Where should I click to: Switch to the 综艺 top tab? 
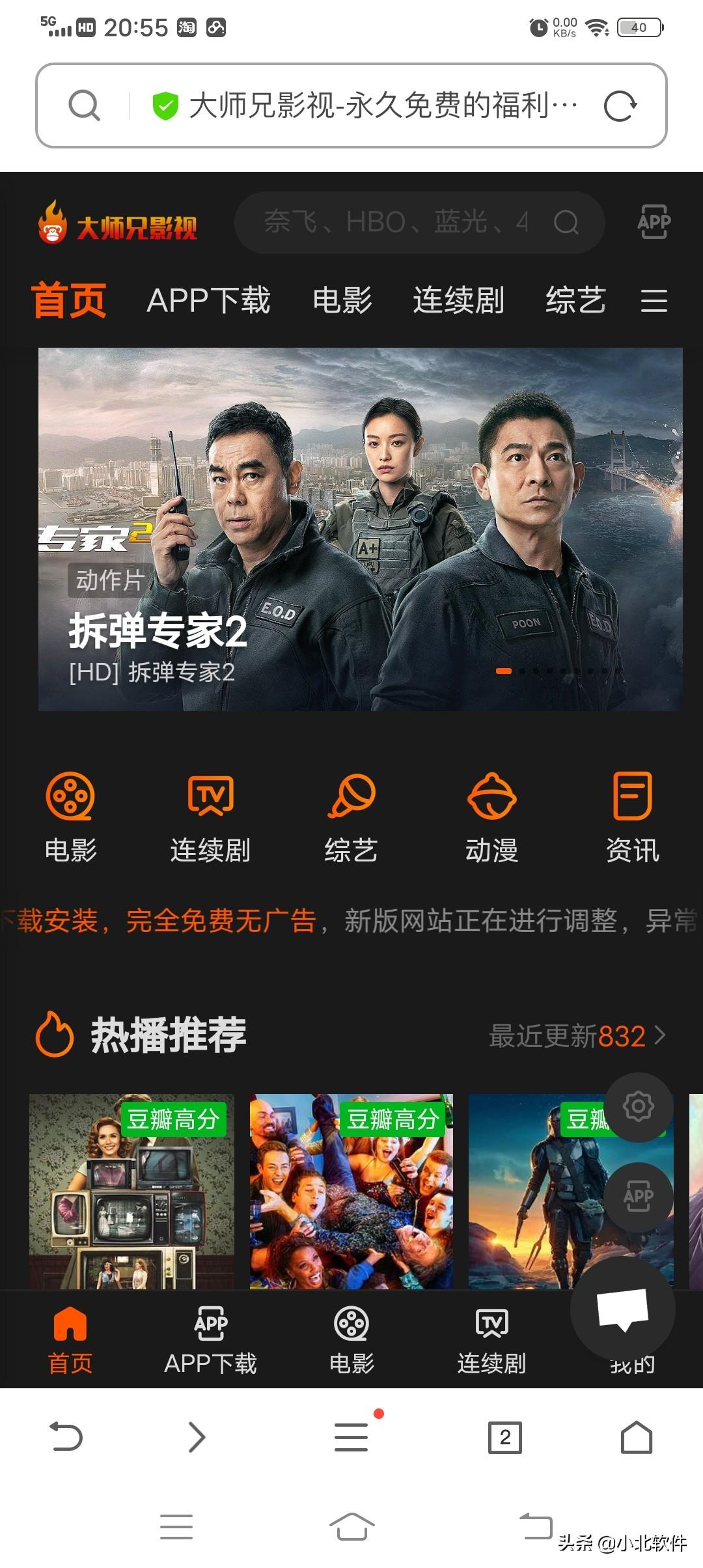[x=575, y=300]
